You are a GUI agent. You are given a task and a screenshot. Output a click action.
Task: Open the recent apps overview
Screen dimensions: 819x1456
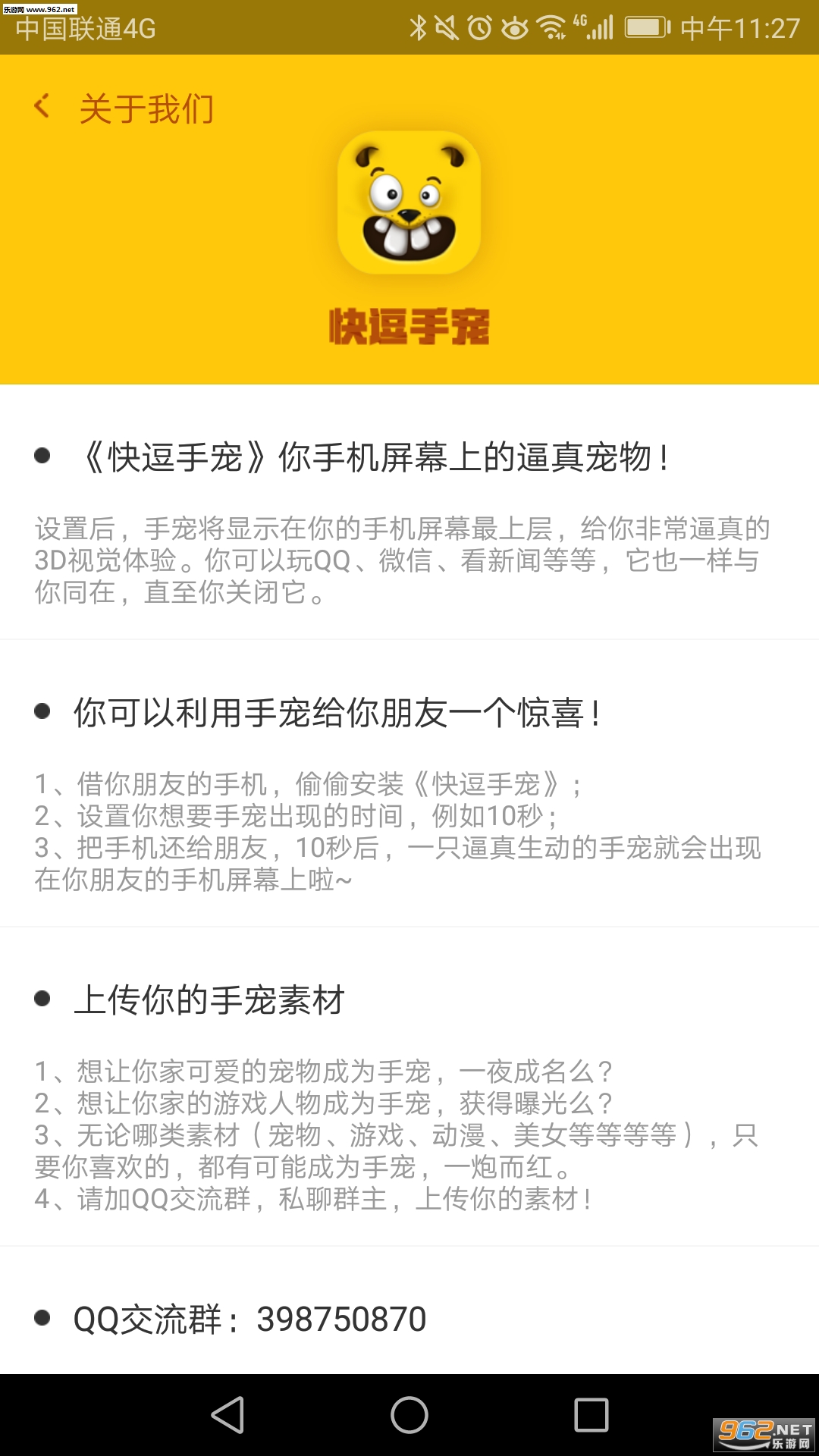[591, 1415]
